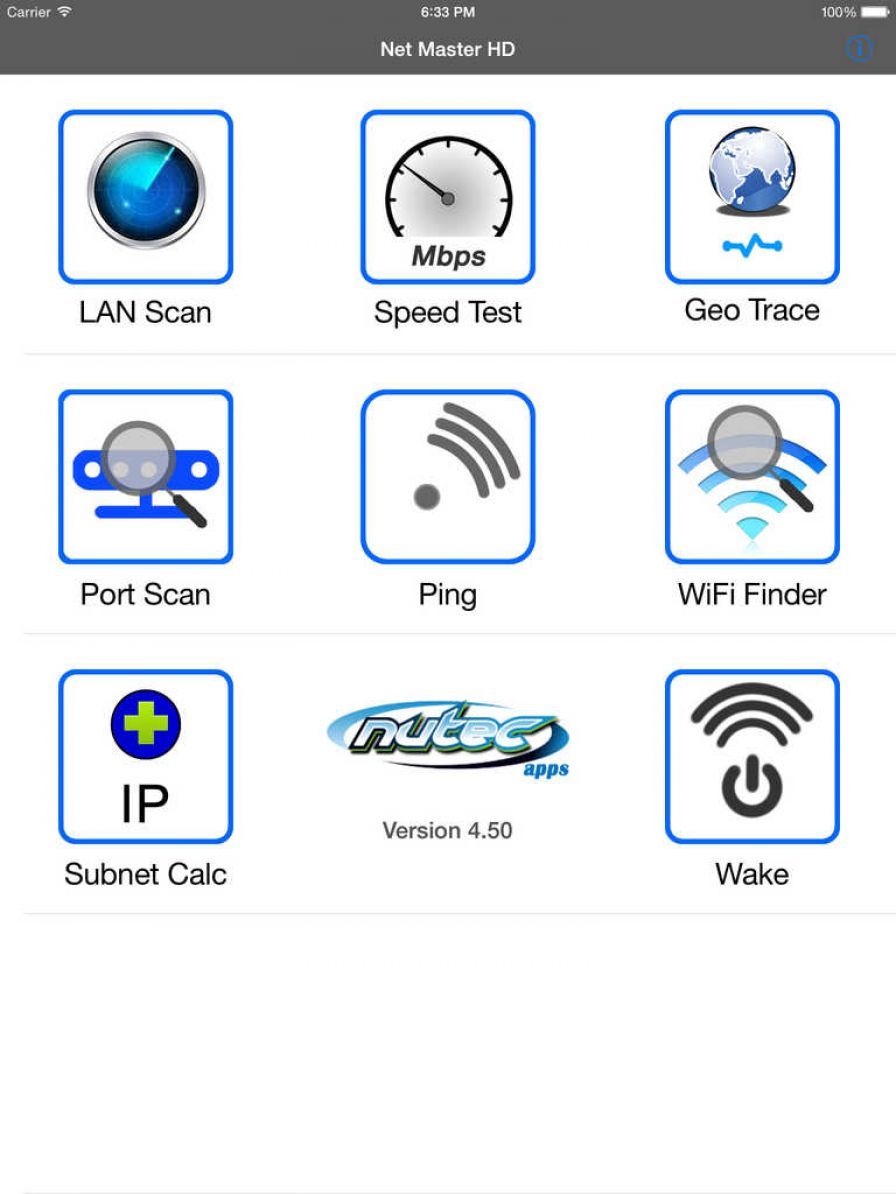Viewport: 896px width, 1194px height.
Task: Open the Wake power icon
Action: pyautogui.click(x=752, y=757)
